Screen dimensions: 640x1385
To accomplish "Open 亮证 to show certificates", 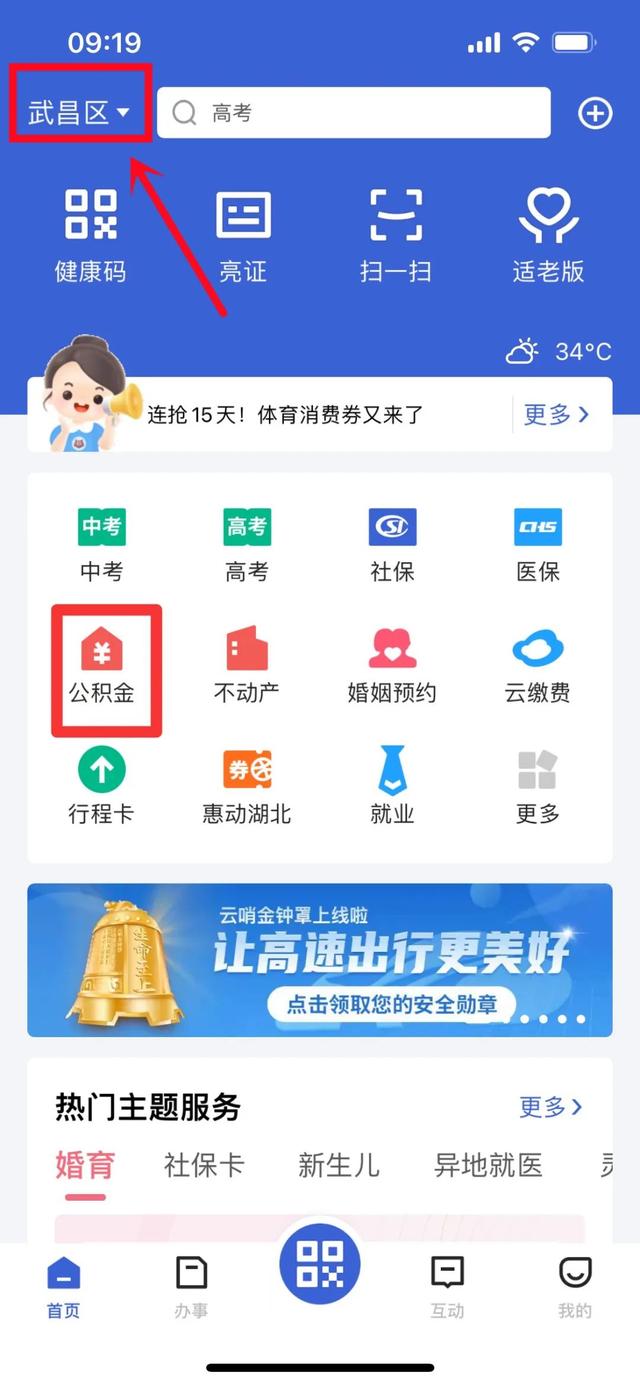I will coord(243,234).
